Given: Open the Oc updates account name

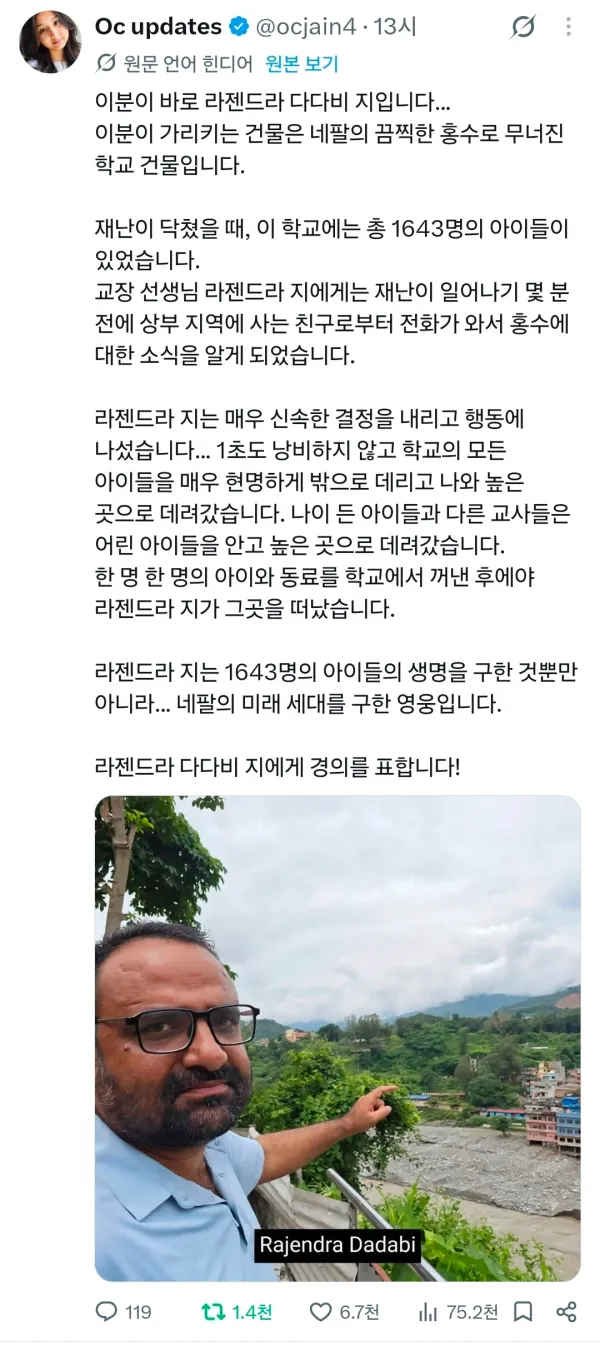Looking at the screenshot, I should [x=158, y=27].
